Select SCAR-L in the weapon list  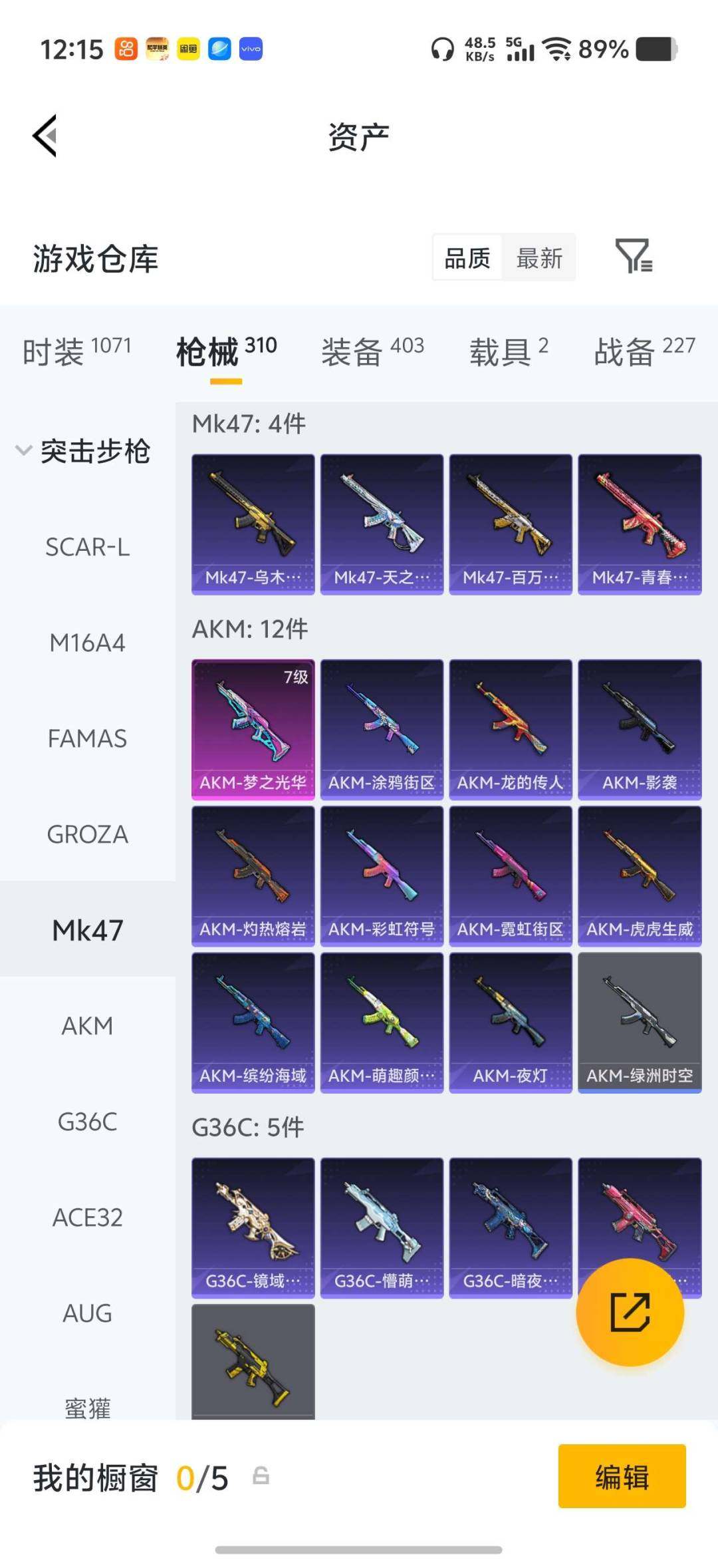87,548
